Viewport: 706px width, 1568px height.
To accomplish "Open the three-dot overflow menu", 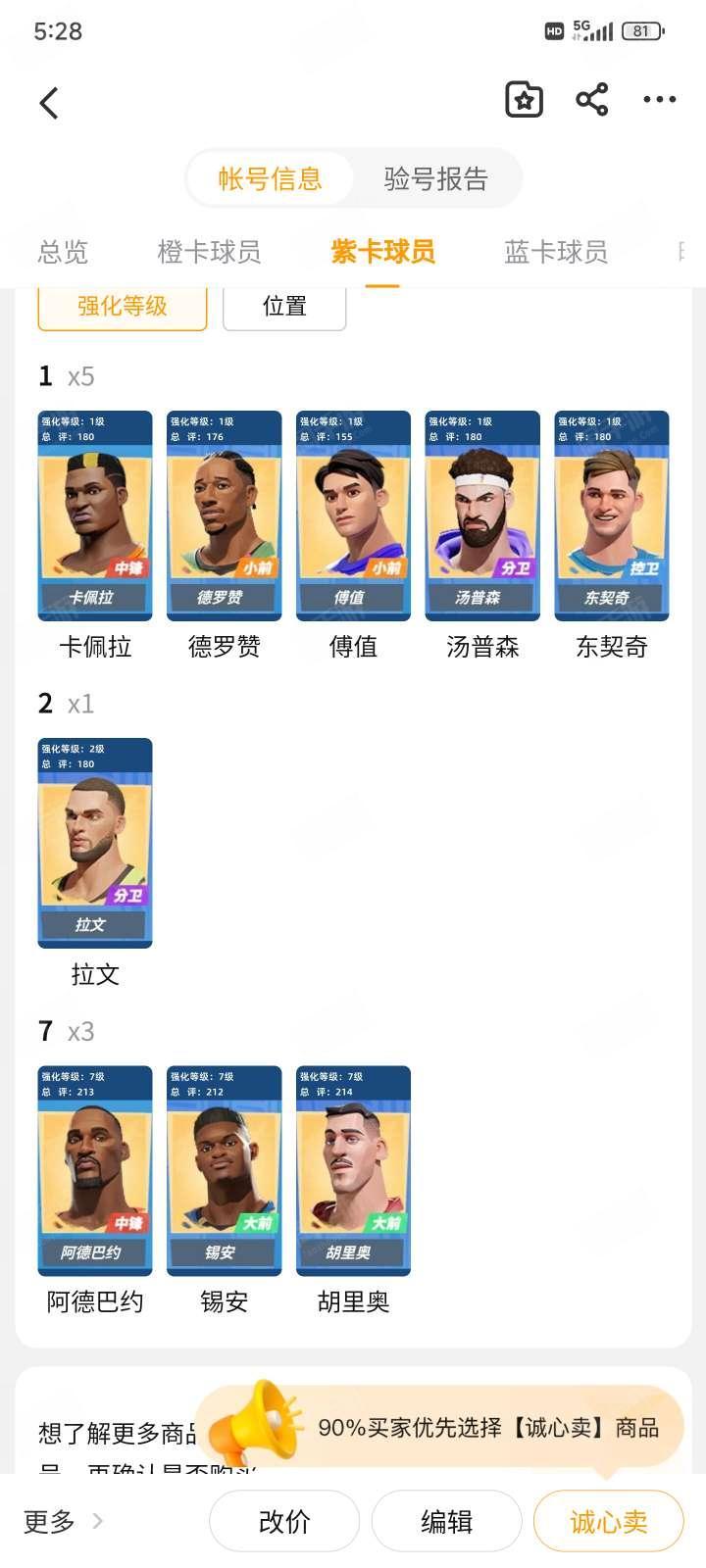I will (659, 100).
